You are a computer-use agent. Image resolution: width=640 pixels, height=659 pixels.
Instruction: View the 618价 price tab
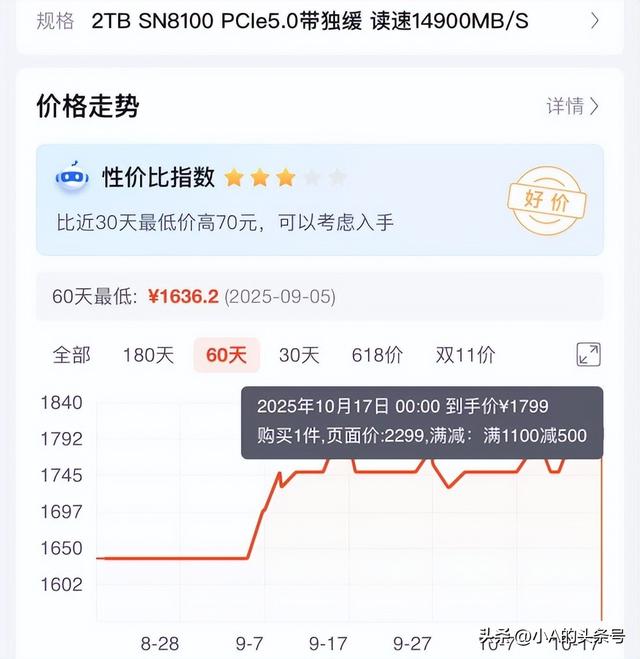377,355
